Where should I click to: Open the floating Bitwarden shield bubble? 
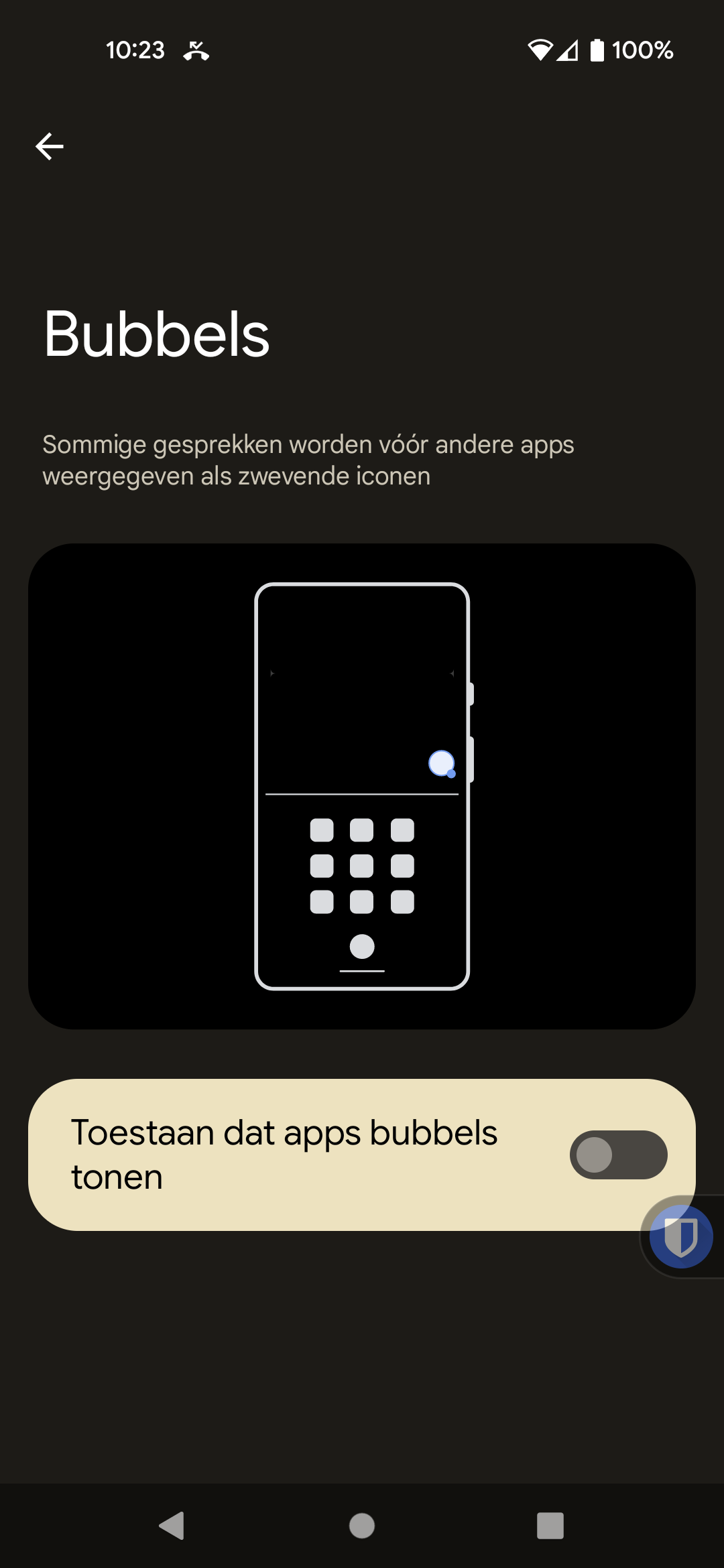point(680,1236)
